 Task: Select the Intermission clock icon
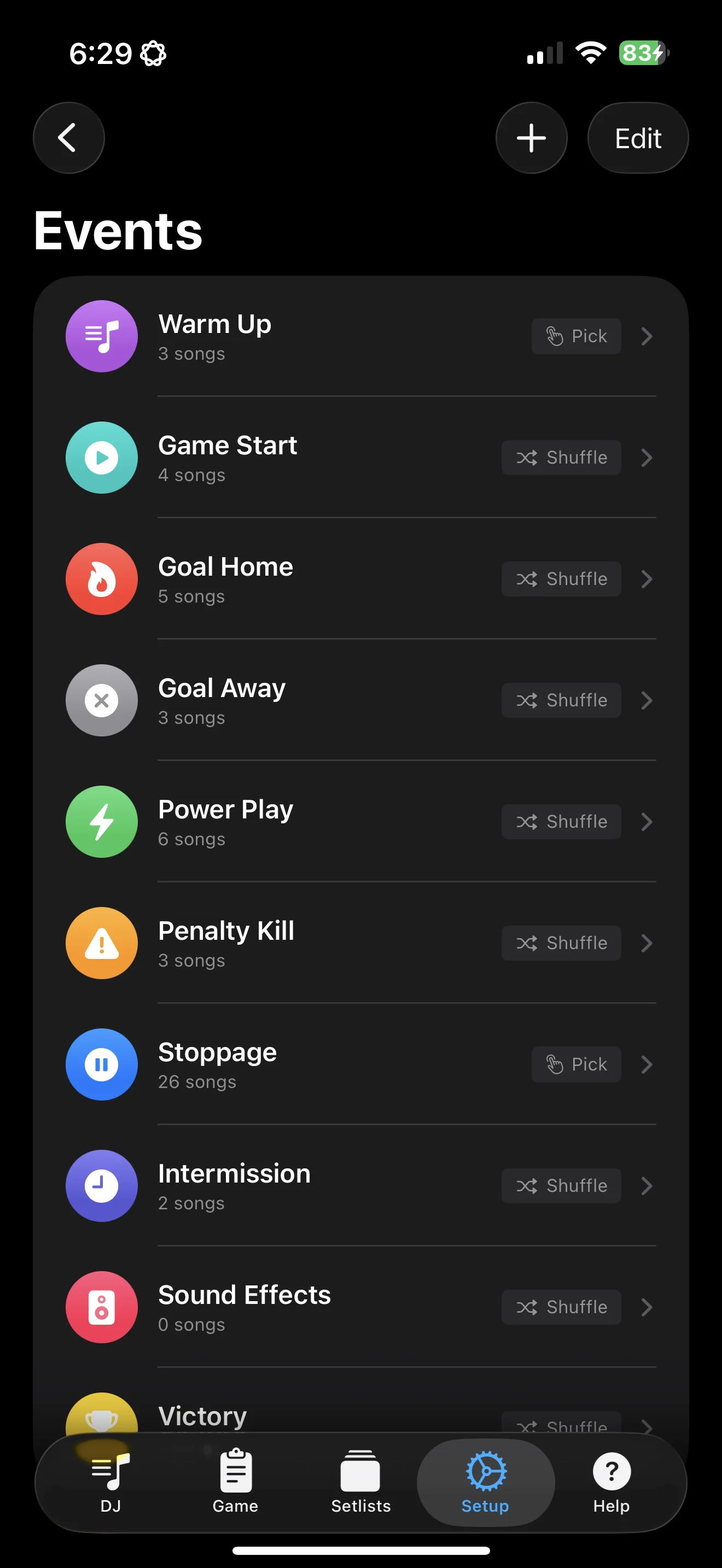pyautogui.click(x=101, y=1186)
